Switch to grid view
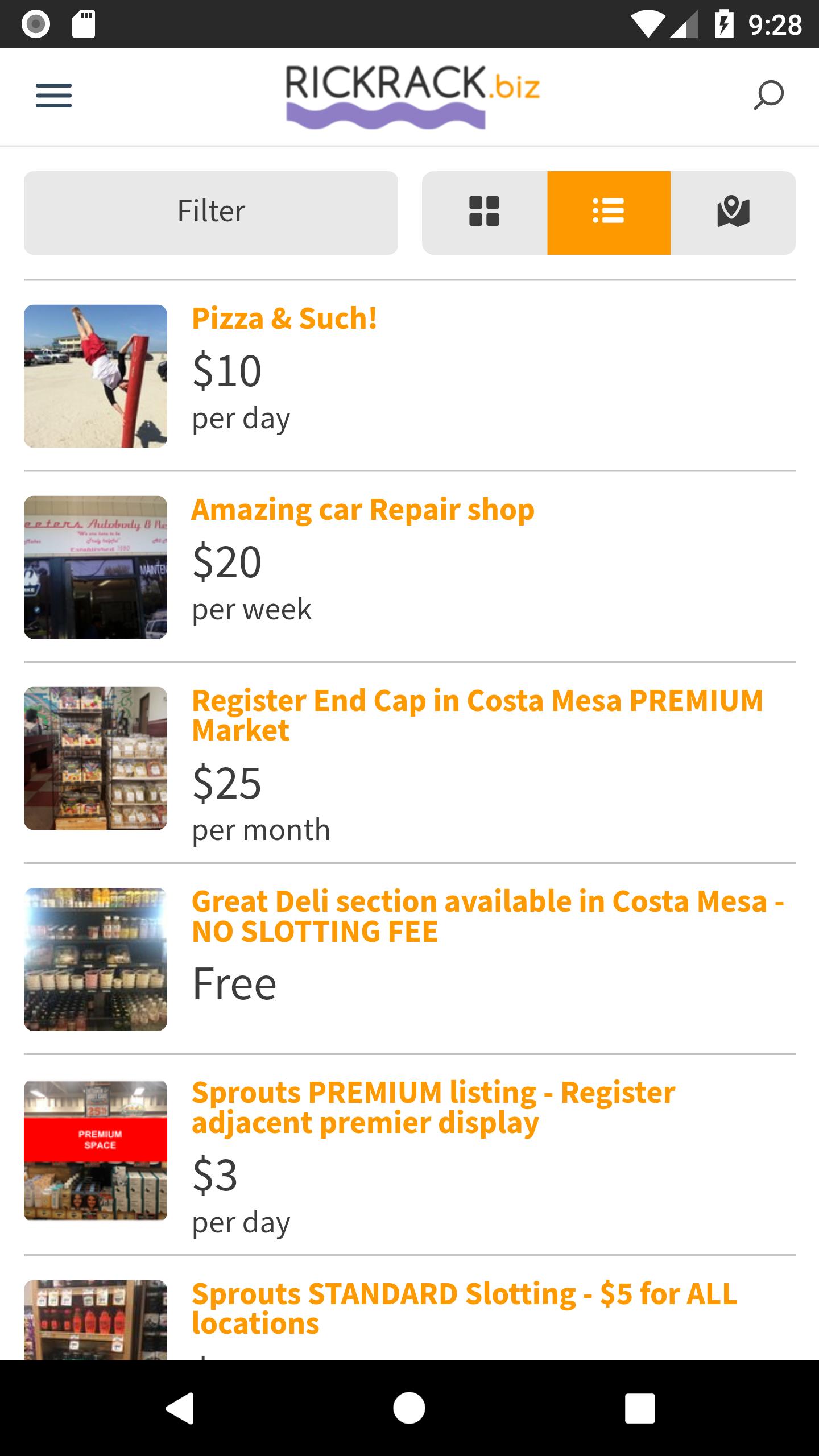819x1456 pixels. (484, 212)
